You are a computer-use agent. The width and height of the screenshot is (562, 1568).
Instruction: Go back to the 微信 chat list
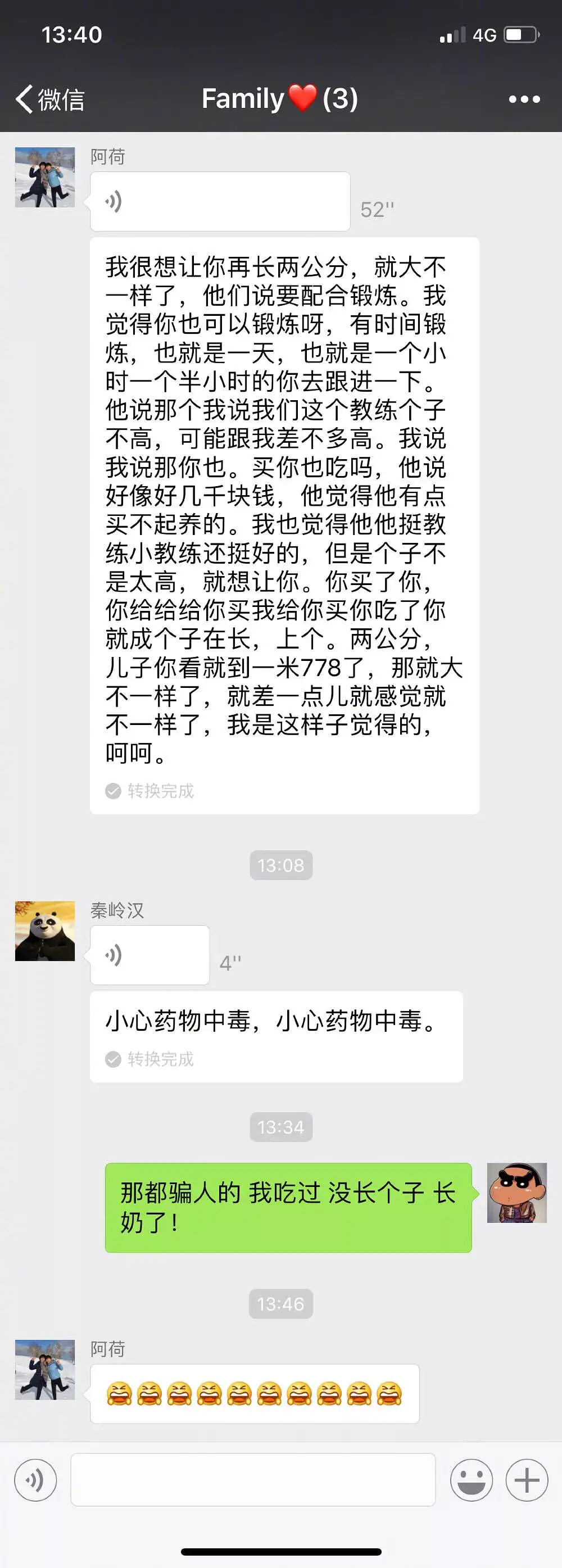pyautogui.click(x=50, y=99)
